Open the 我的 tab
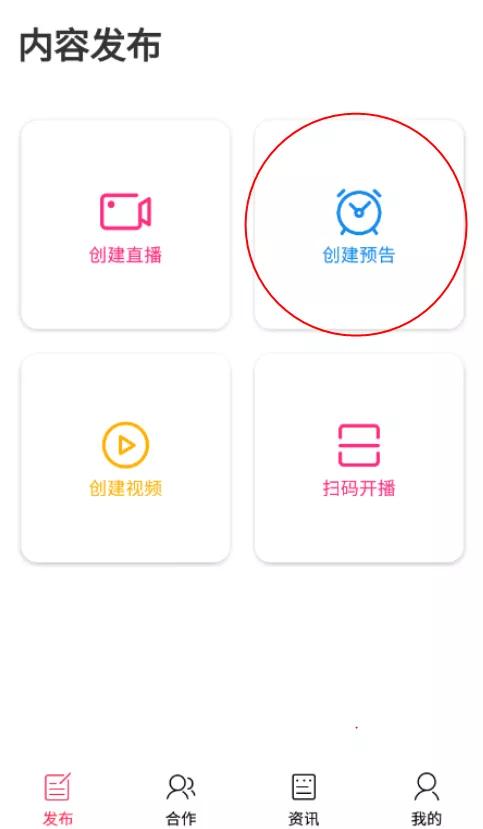The image size is (483, 829). pyautogui.click(x=426, y=799)
